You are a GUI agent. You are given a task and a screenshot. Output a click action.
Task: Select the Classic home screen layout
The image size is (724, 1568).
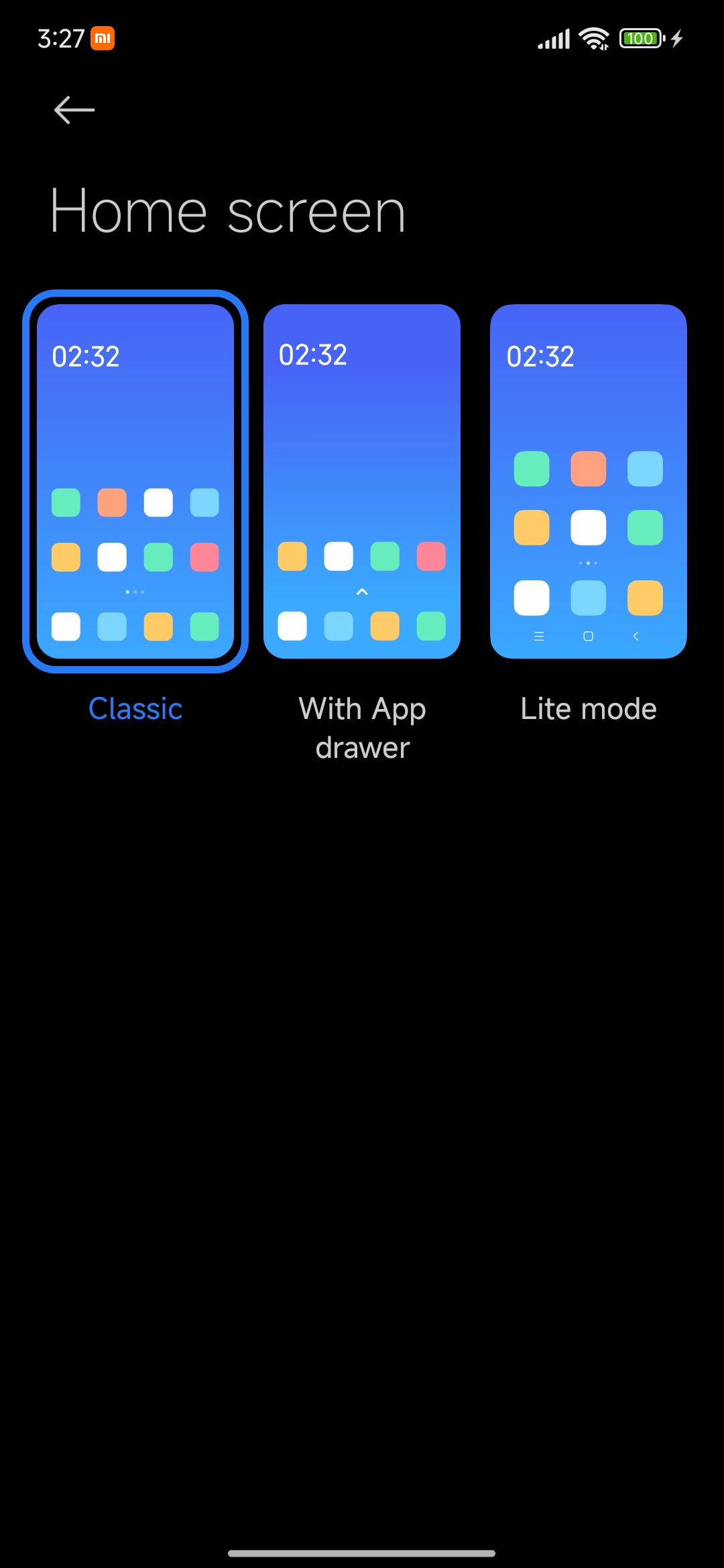(x=135, y=481)
